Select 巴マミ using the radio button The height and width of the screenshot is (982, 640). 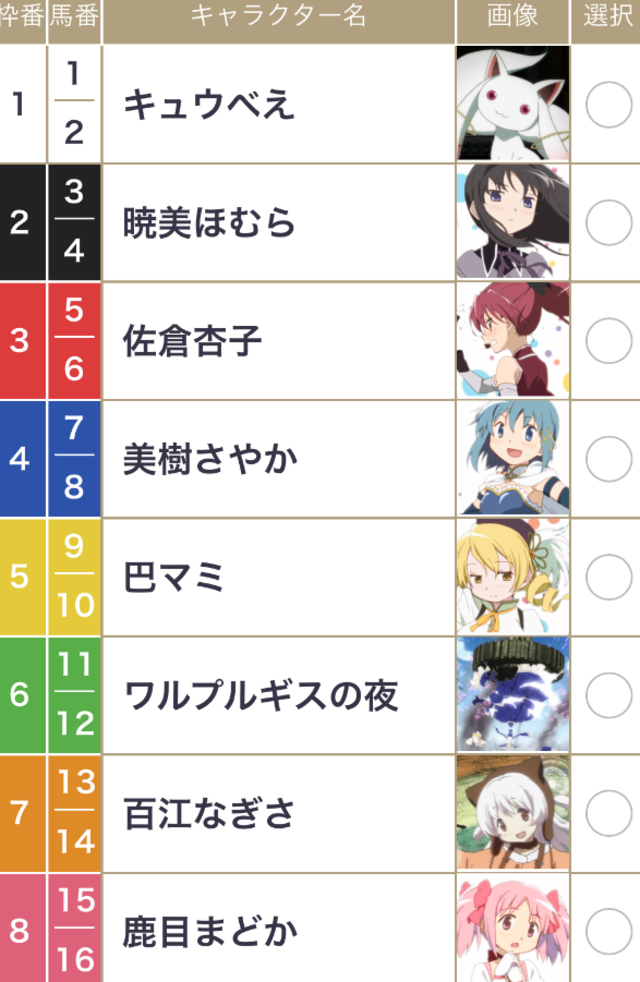click(608, 577)
